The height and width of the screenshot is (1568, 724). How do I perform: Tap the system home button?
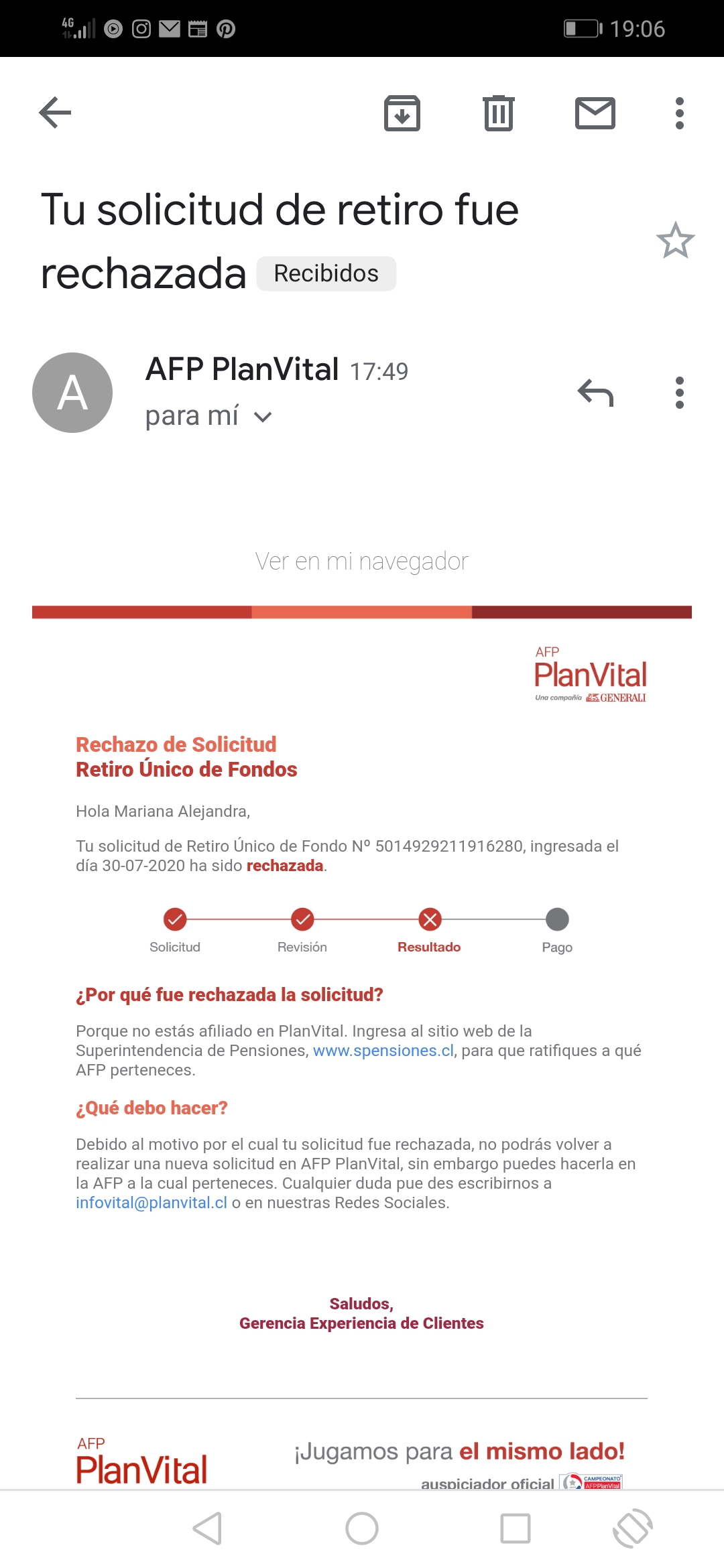point(362,1528)
